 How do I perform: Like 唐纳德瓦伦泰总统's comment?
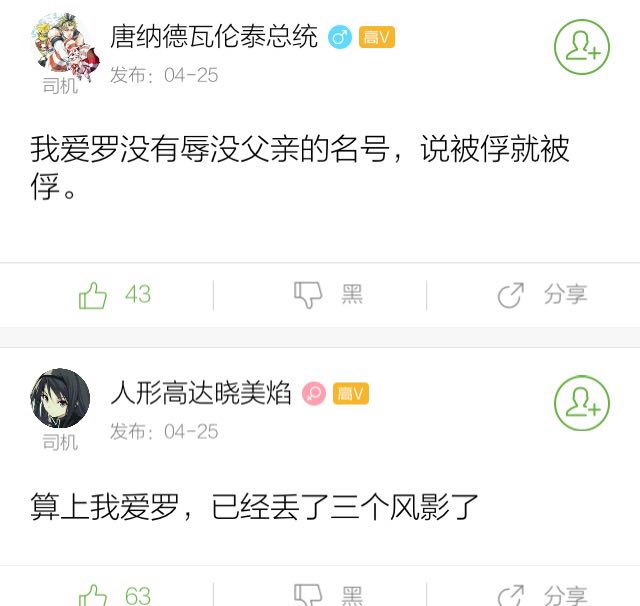[113, 295]
